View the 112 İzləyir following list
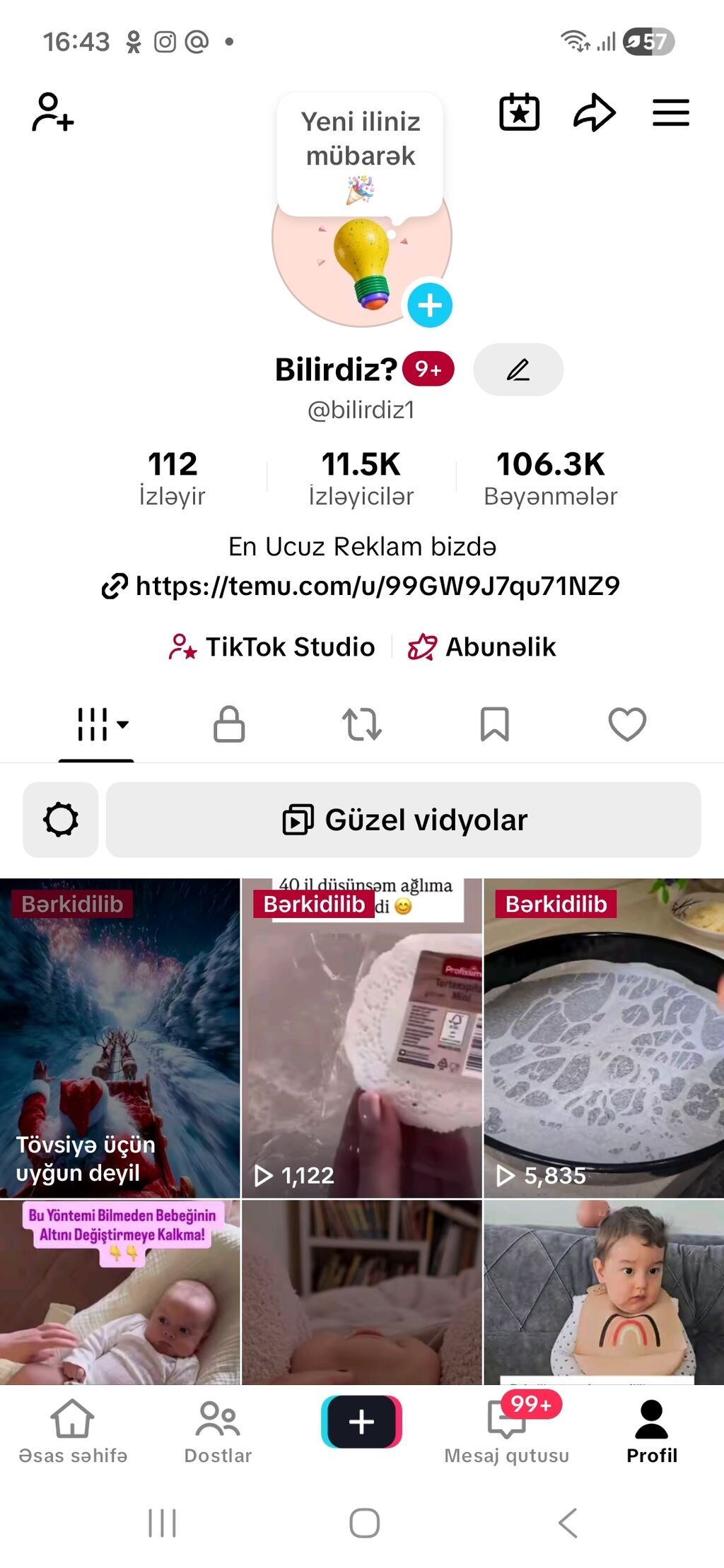This screenshot has width=724, height=1568. point(172,478)
